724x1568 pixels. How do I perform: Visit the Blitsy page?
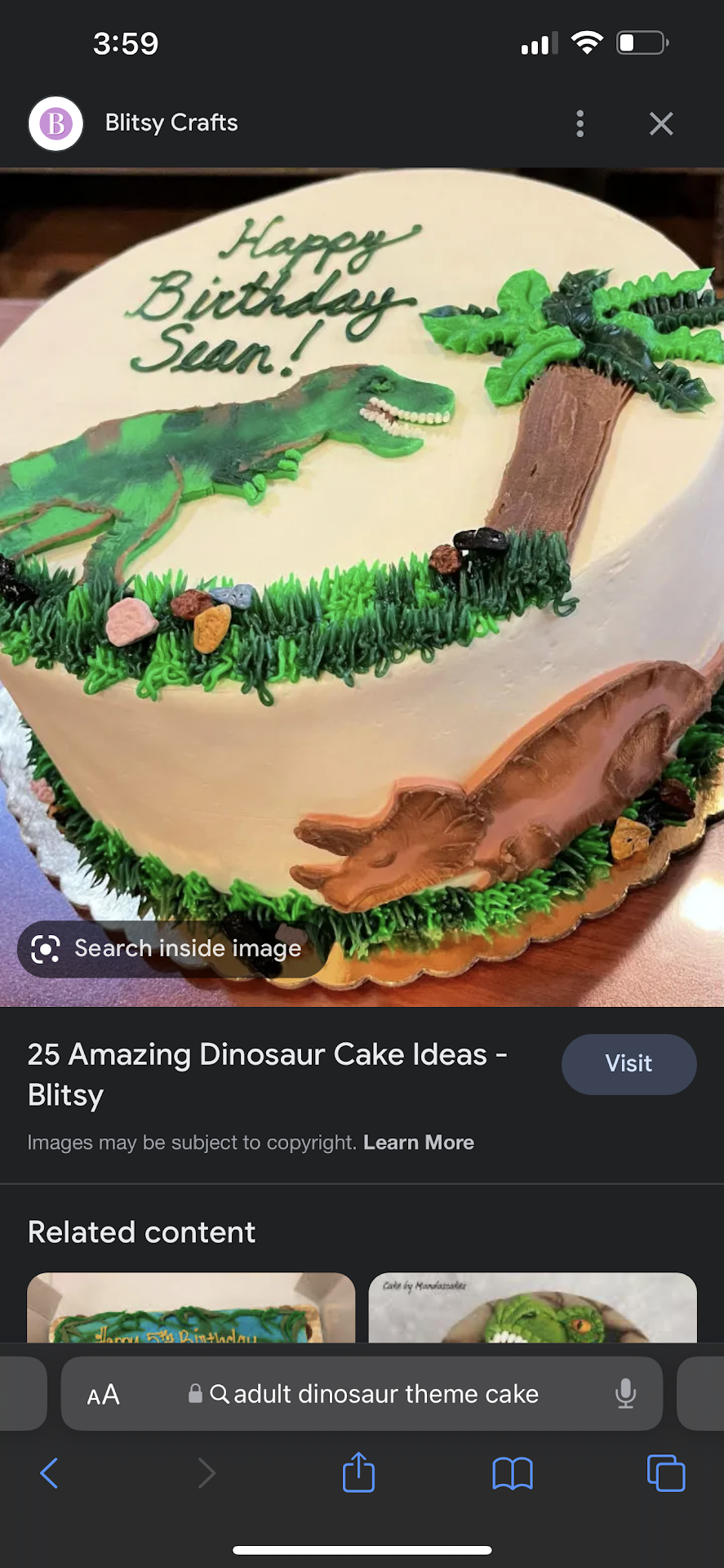[628, 1063]
